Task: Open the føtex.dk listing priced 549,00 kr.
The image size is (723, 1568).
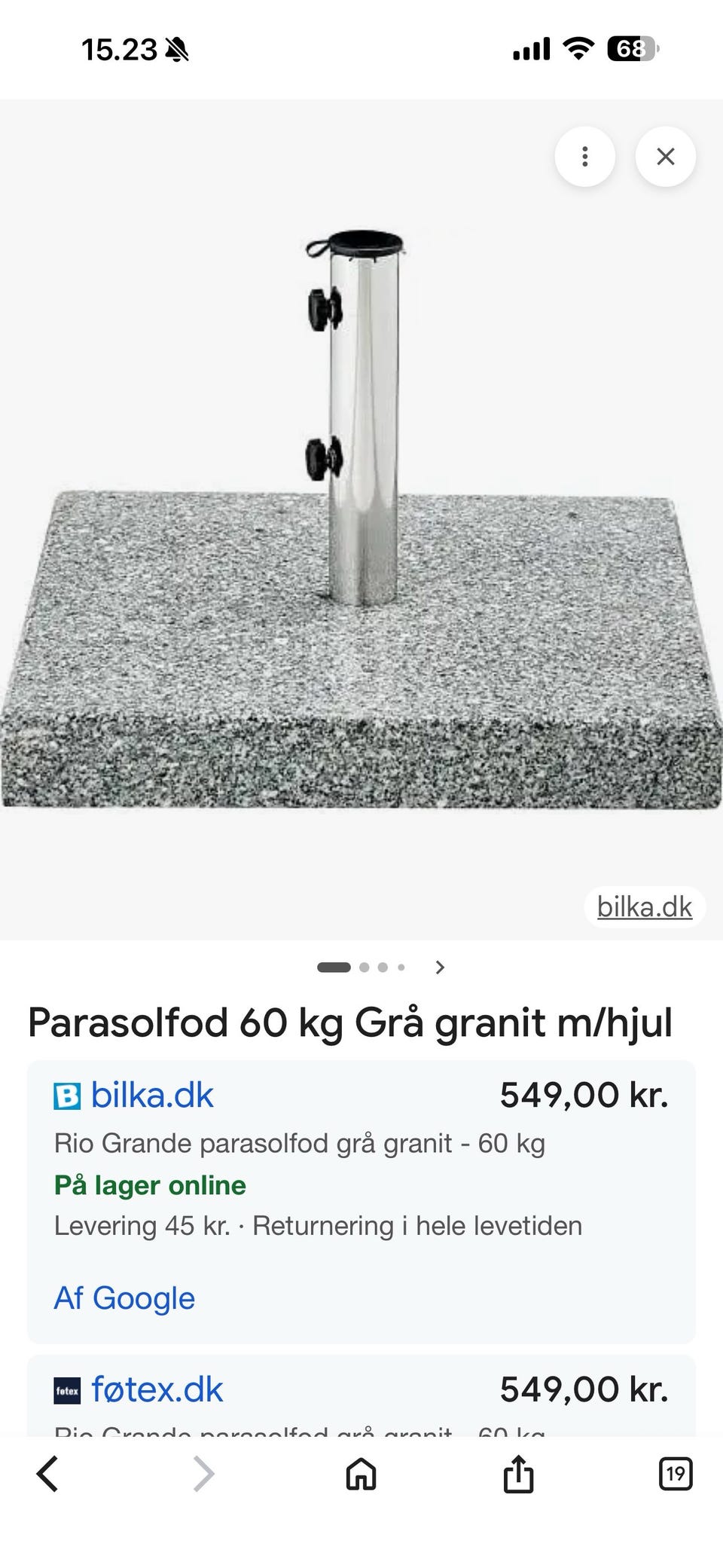Action: [x=156, y=1389]
